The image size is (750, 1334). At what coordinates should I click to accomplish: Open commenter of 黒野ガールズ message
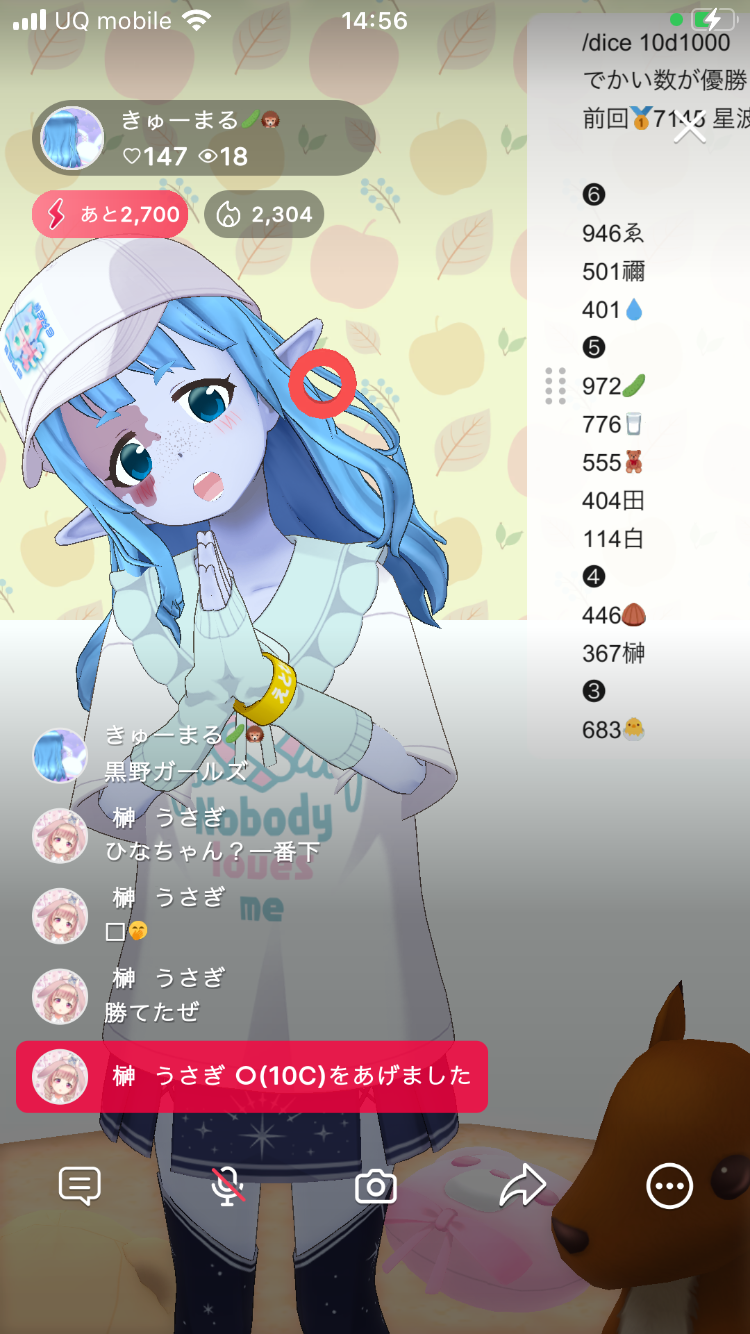click(x=61, y=755)
